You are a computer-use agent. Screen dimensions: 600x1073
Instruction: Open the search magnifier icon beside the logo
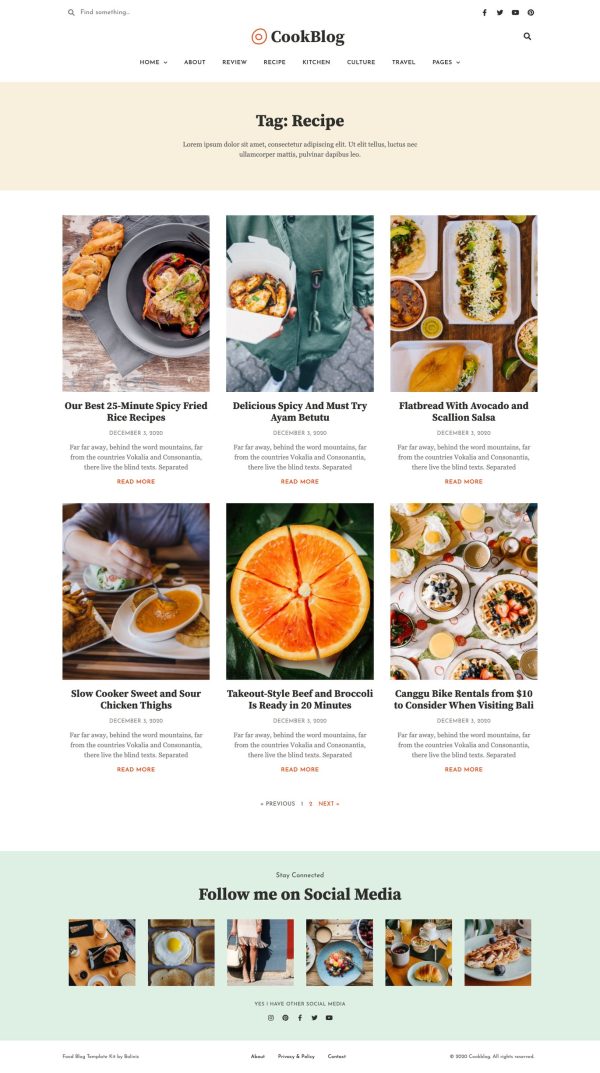(527, 37)
